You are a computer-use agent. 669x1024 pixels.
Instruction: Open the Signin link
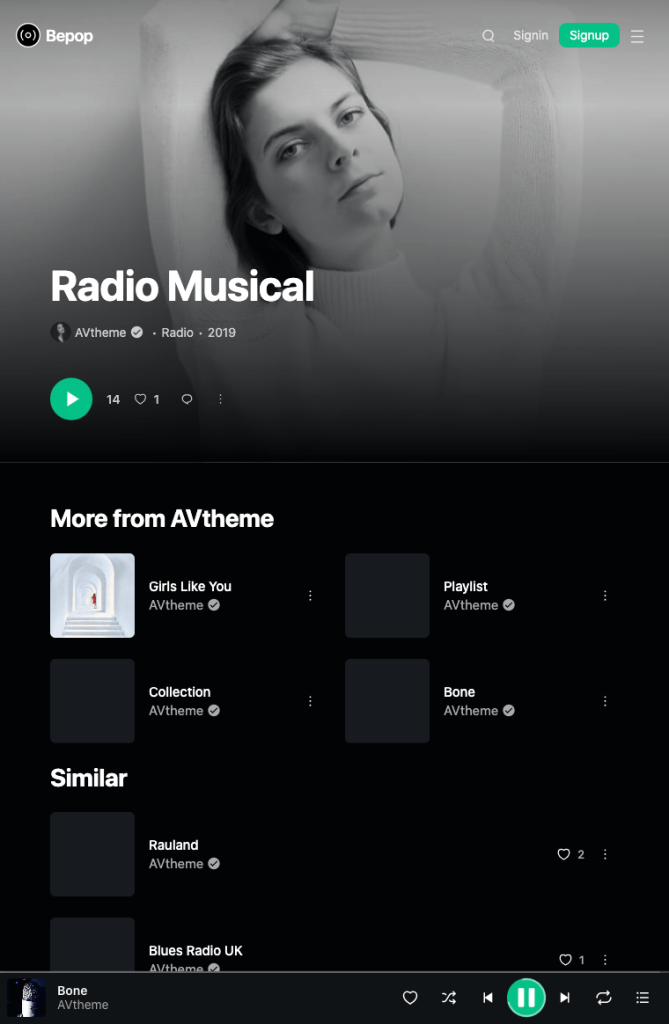[530, 35]
